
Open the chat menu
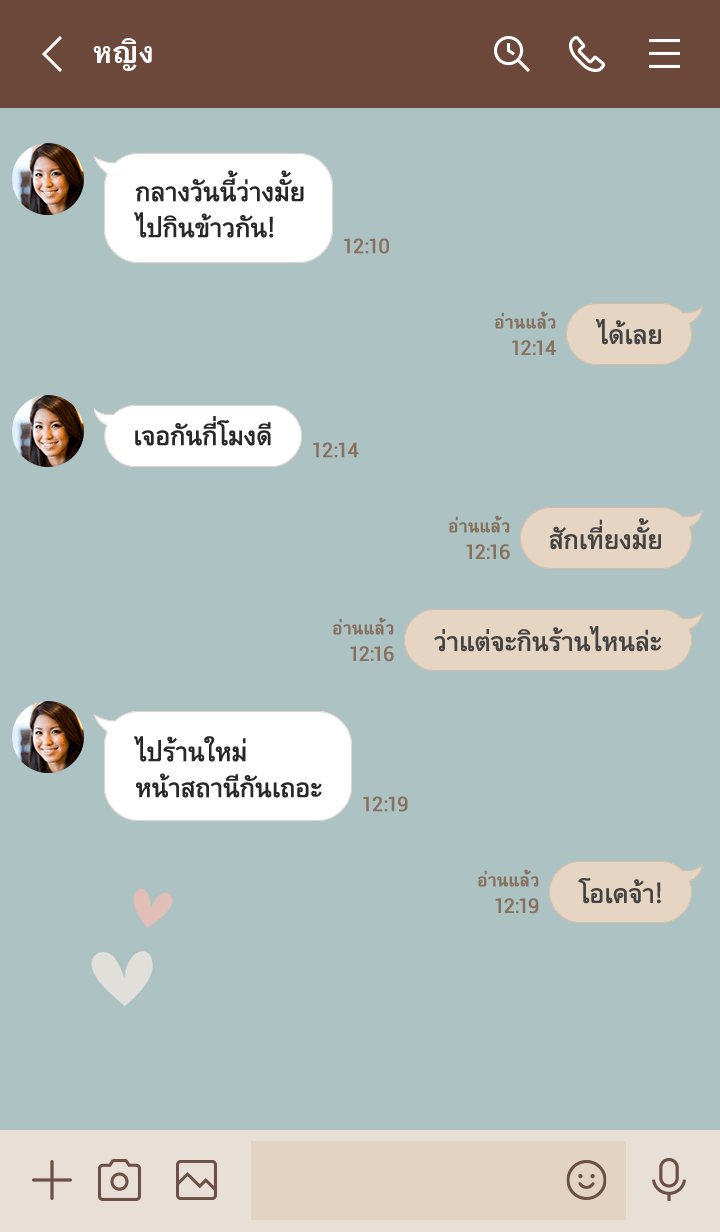click(664, 54)
